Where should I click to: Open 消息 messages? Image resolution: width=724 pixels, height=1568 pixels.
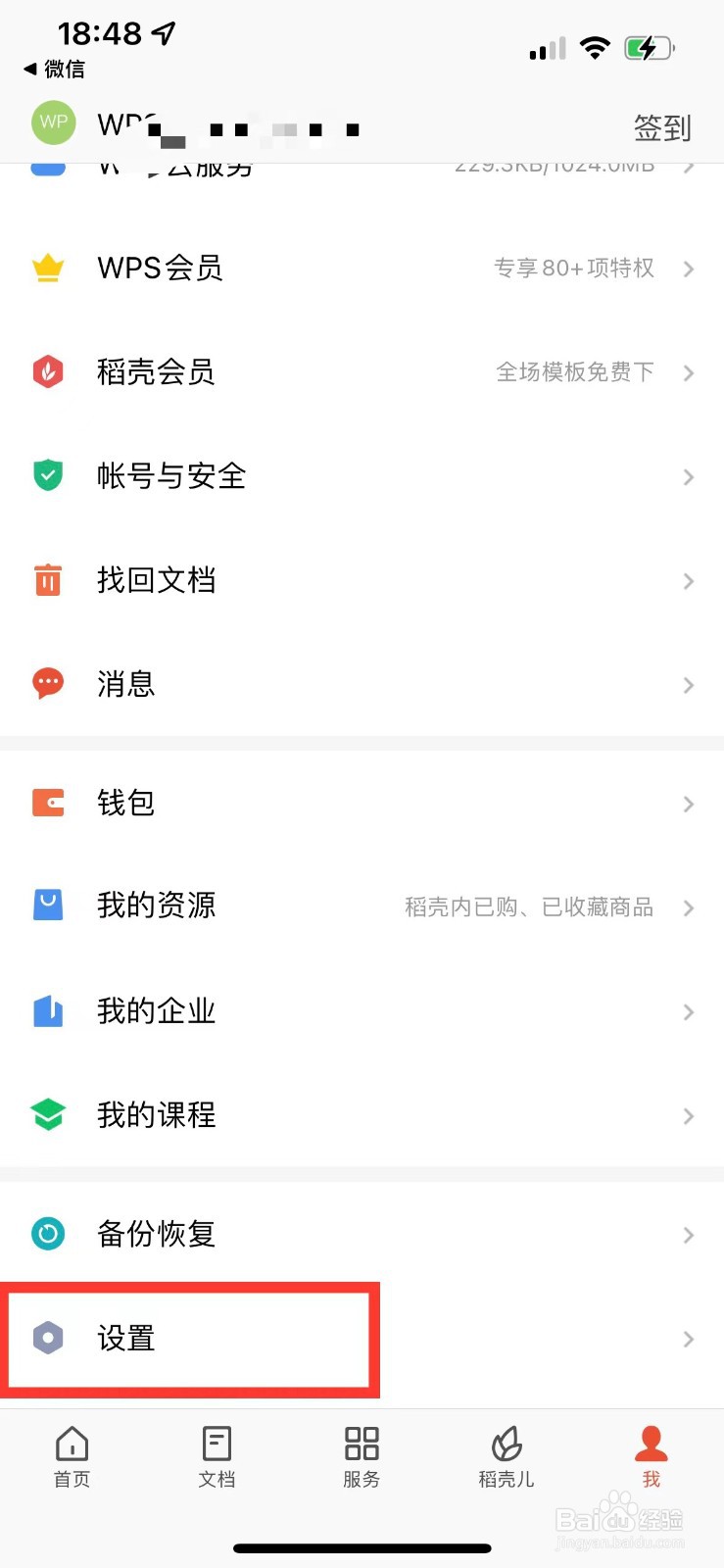click(362, 684)
